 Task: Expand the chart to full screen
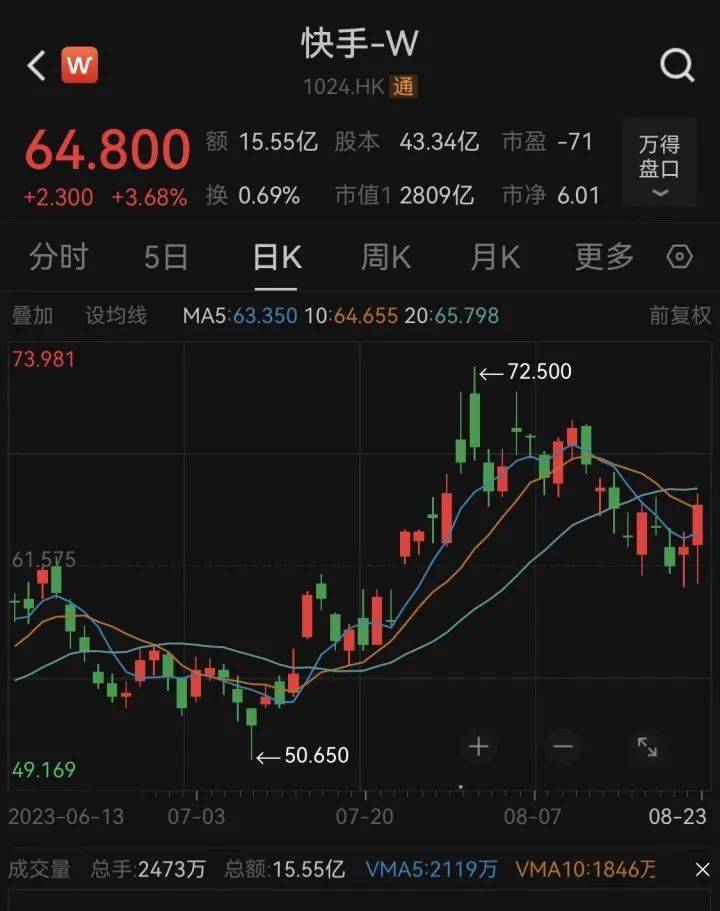click(647, 746)
